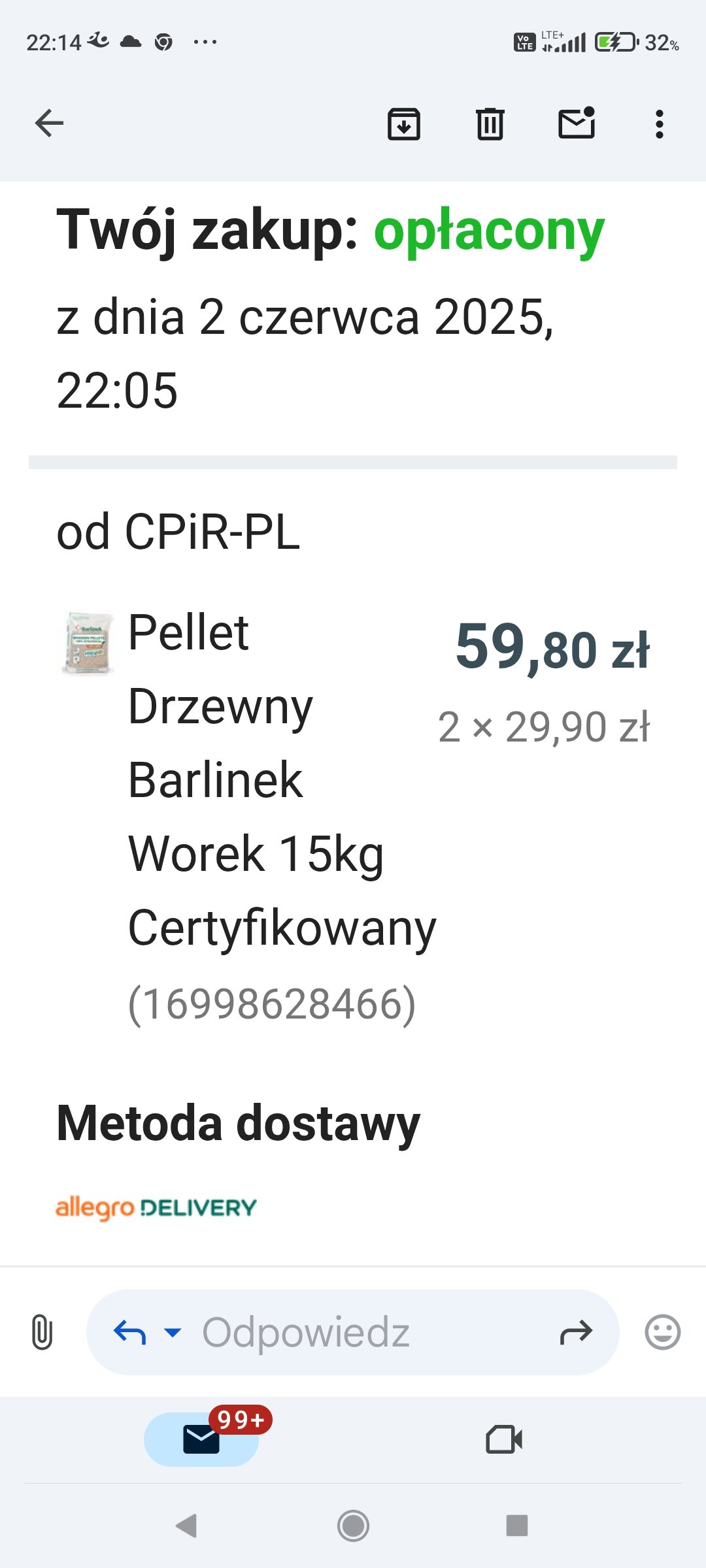This screenshot has height=1568, width=706.
Task: Switch to the Mail tab
Action: pos(201,1439)
